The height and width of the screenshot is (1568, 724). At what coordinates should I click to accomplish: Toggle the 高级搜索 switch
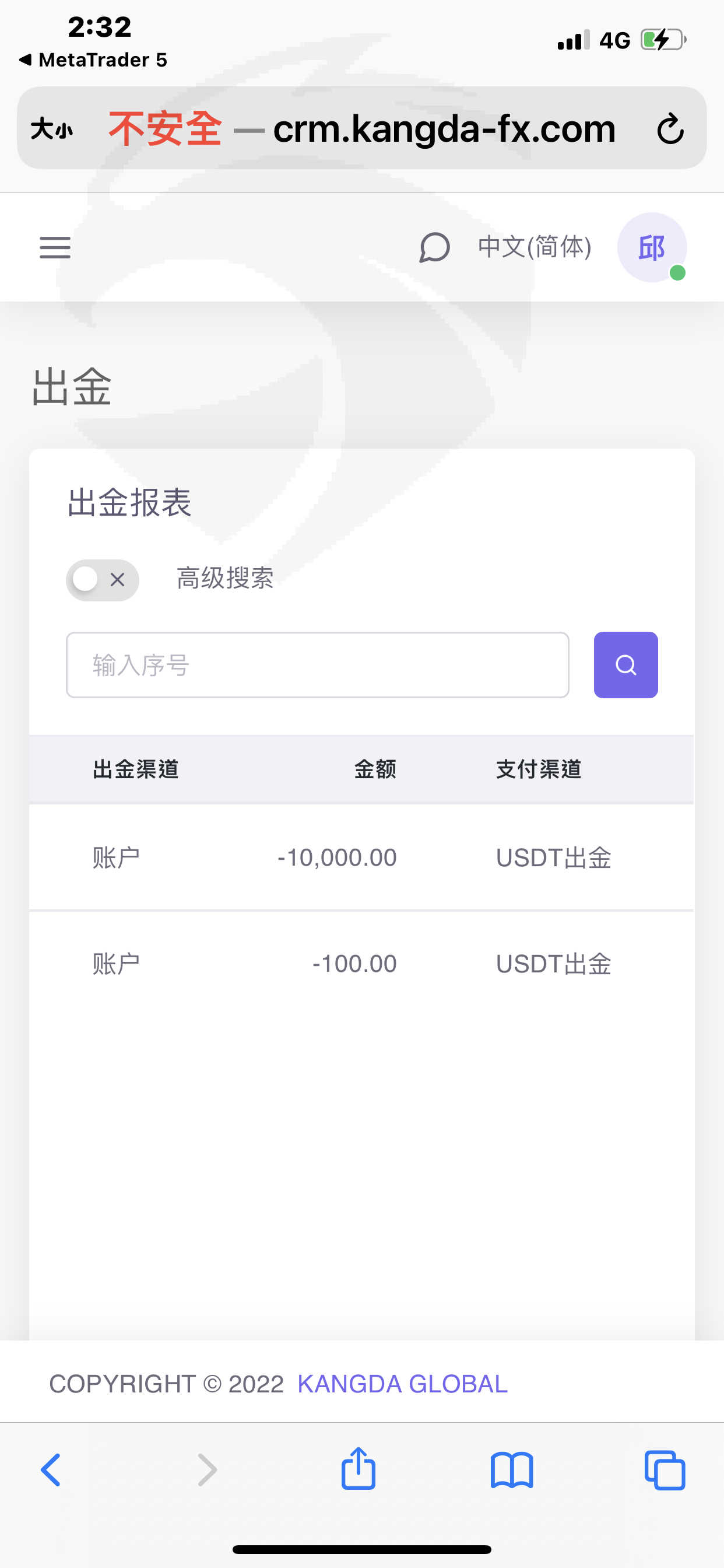click(102, 579)
